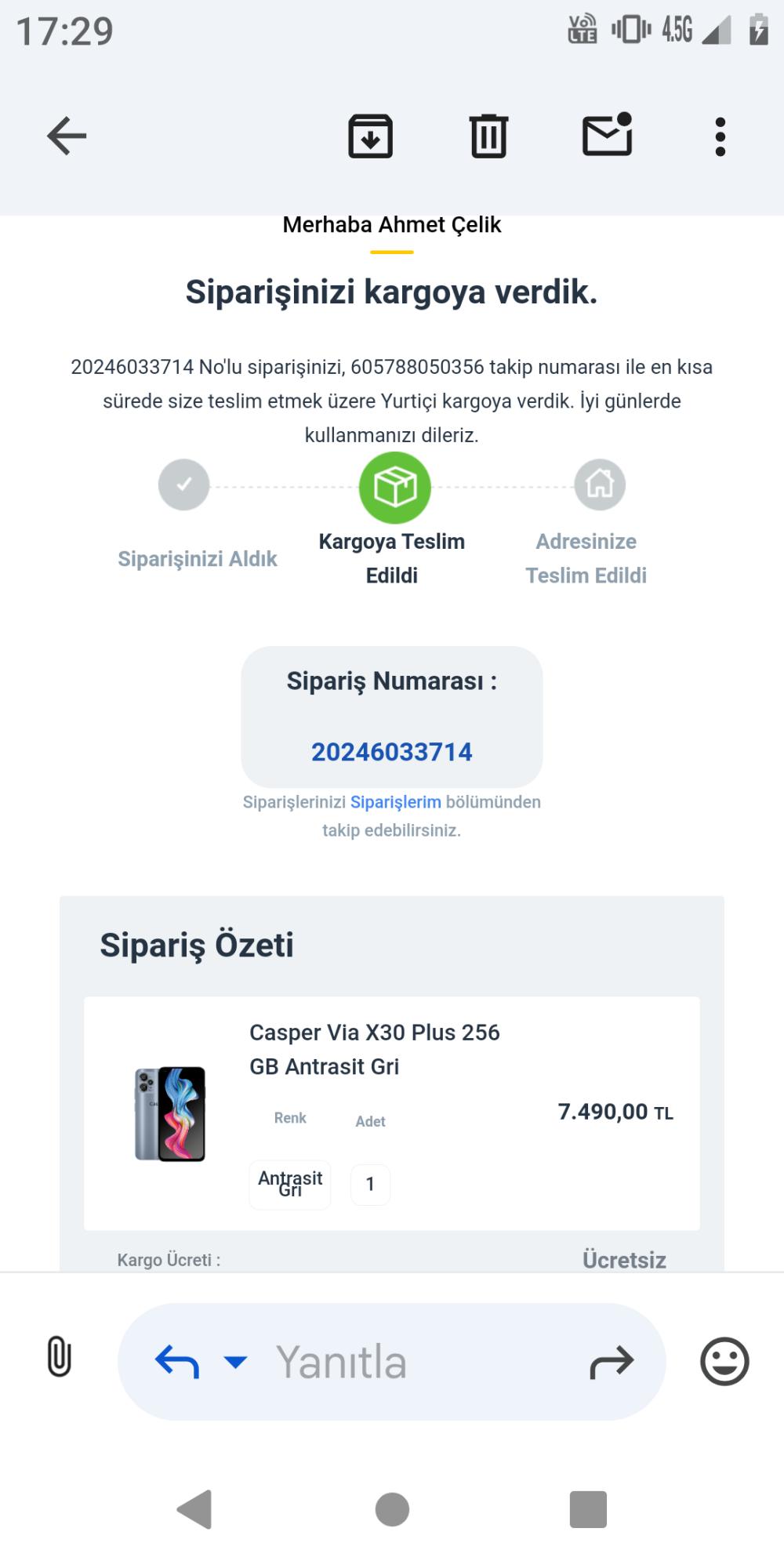Open the Adet quantity selector
The height and width of the screenshot is (1568, 784).
pos(369,1184)
